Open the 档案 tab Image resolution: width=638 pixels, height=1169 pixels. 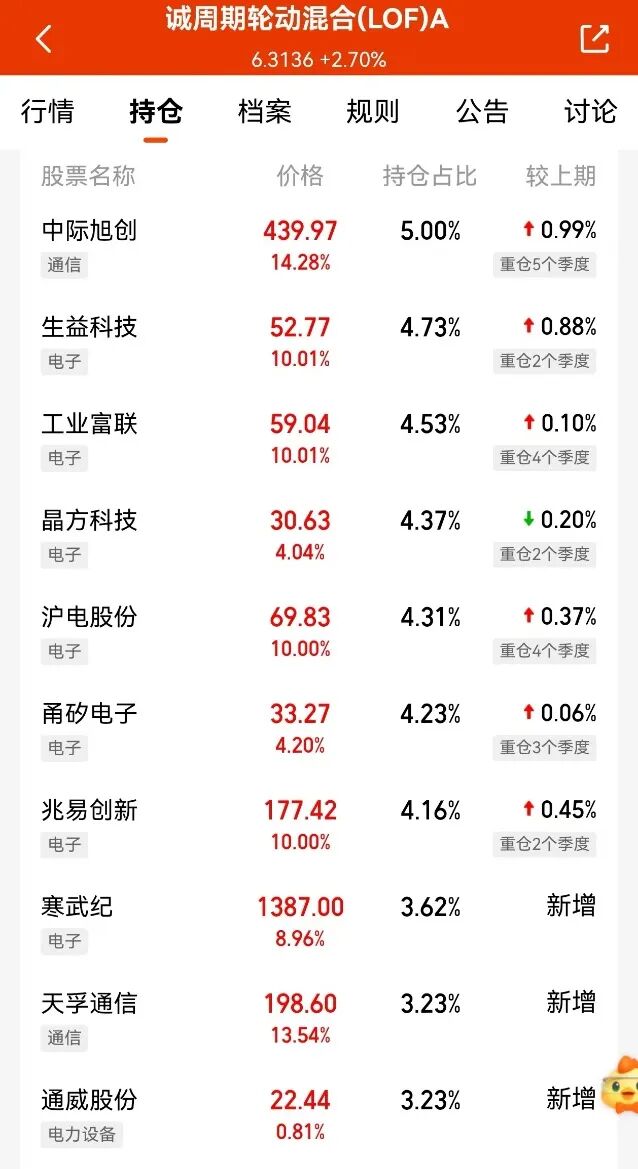coord(264,111)
